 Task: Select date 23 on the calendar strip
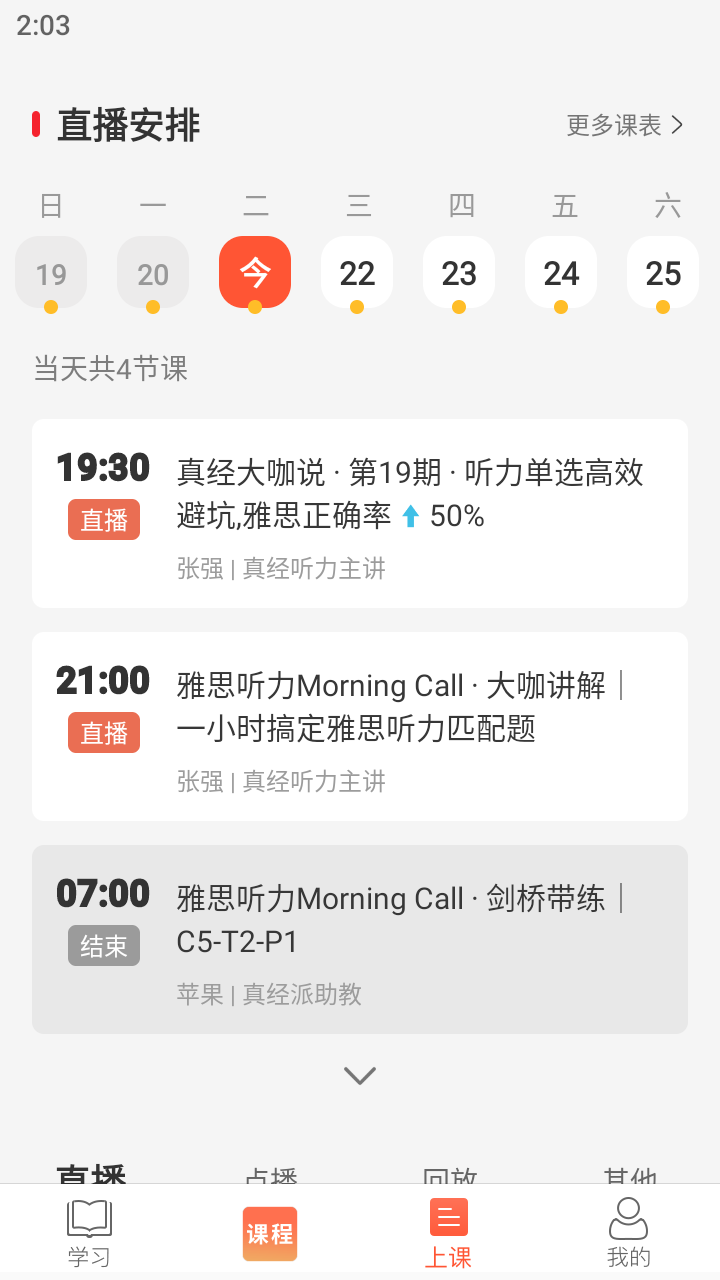(459, 271)
